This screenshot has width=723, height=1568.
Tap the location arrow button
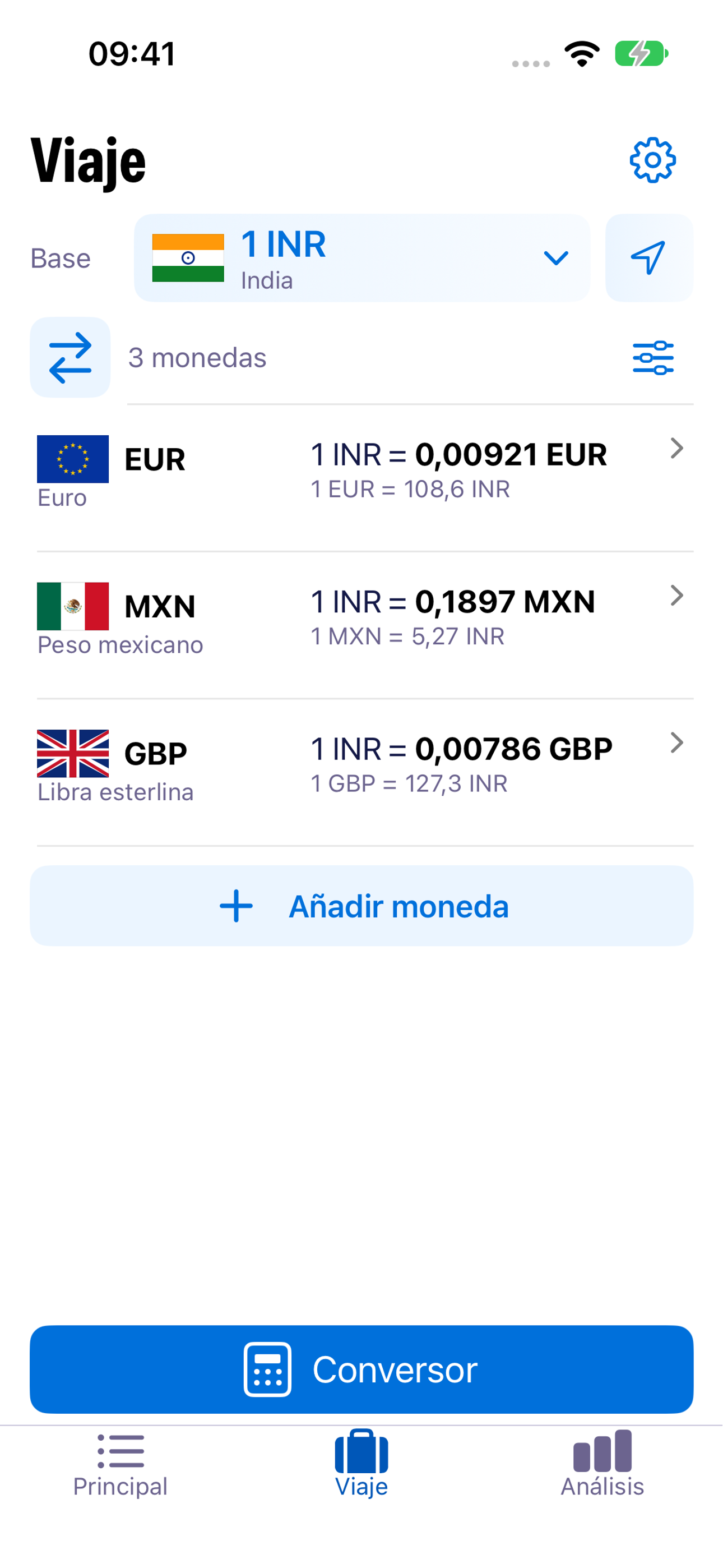649,258
